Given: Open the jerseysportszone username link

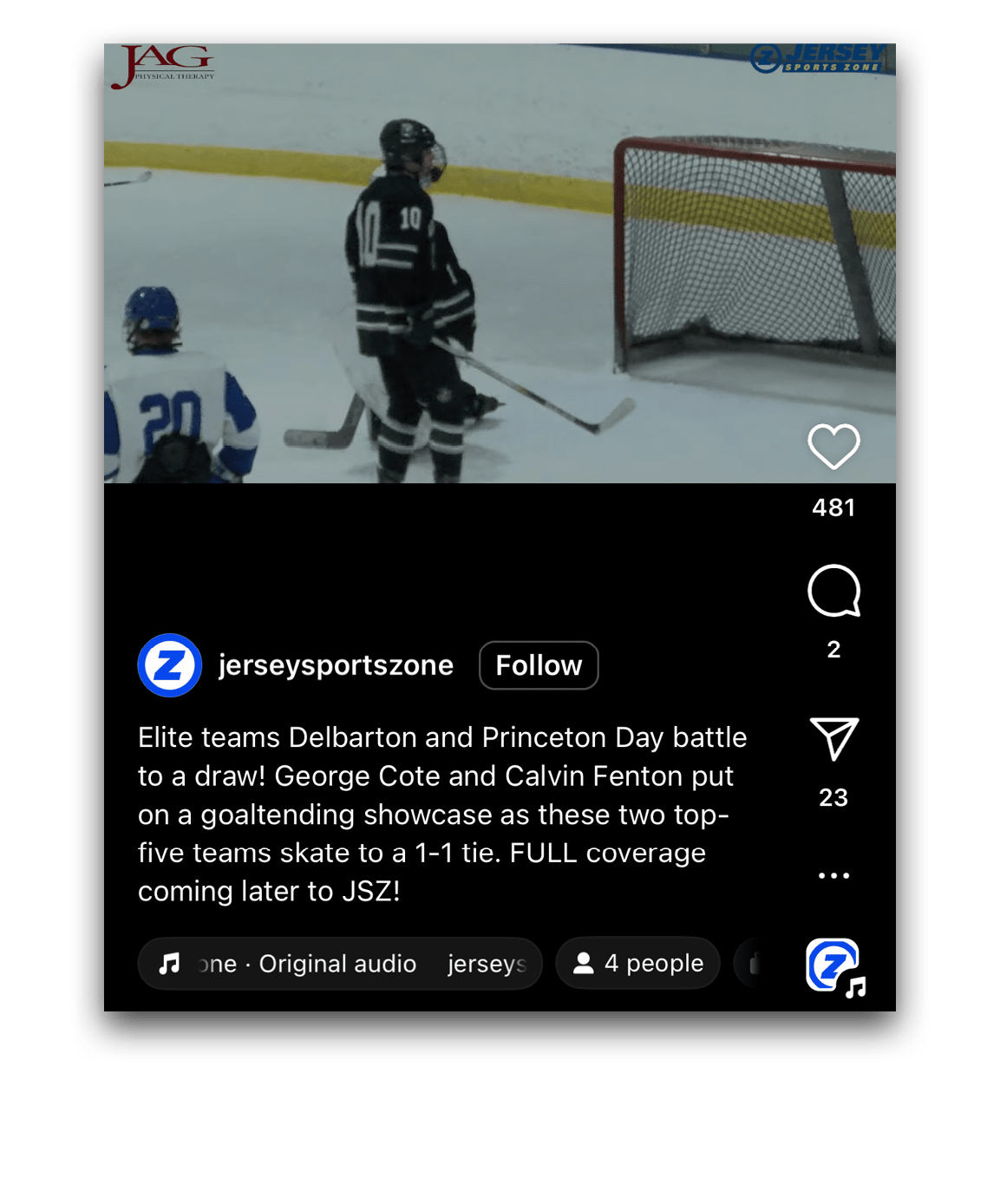Looking at the screenshot, I should [336, 665].
